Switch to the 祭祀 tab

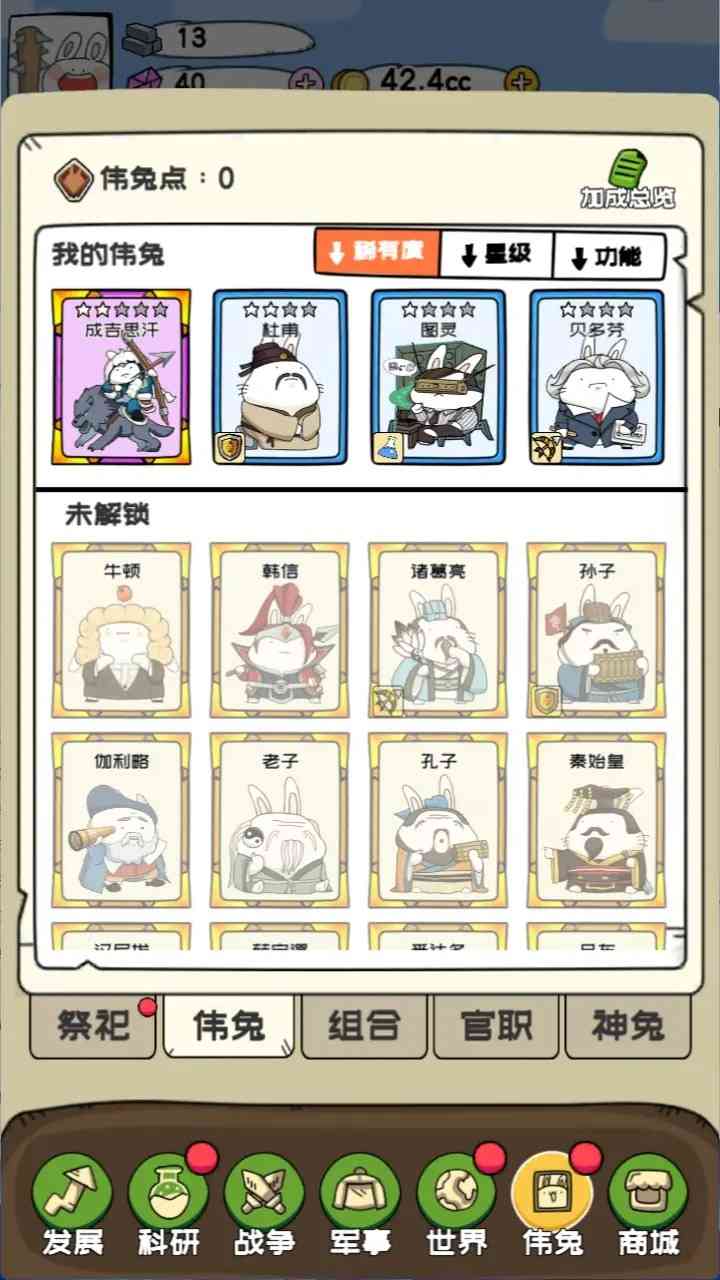pos(93,1025)
